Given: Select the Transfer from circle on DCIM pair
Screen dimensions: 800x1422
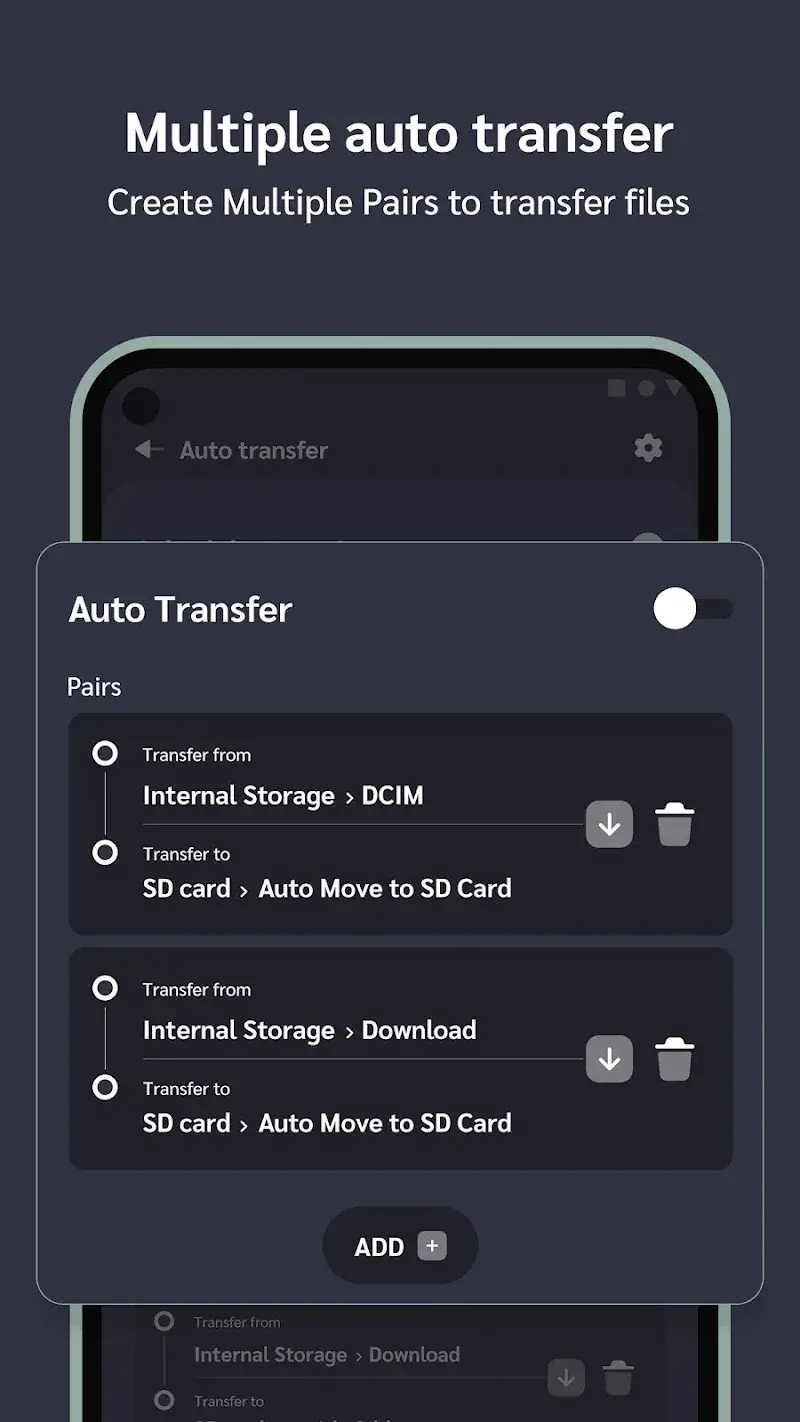Looking at the screenshot, I should pyautogui.click(x=105, y=753).
